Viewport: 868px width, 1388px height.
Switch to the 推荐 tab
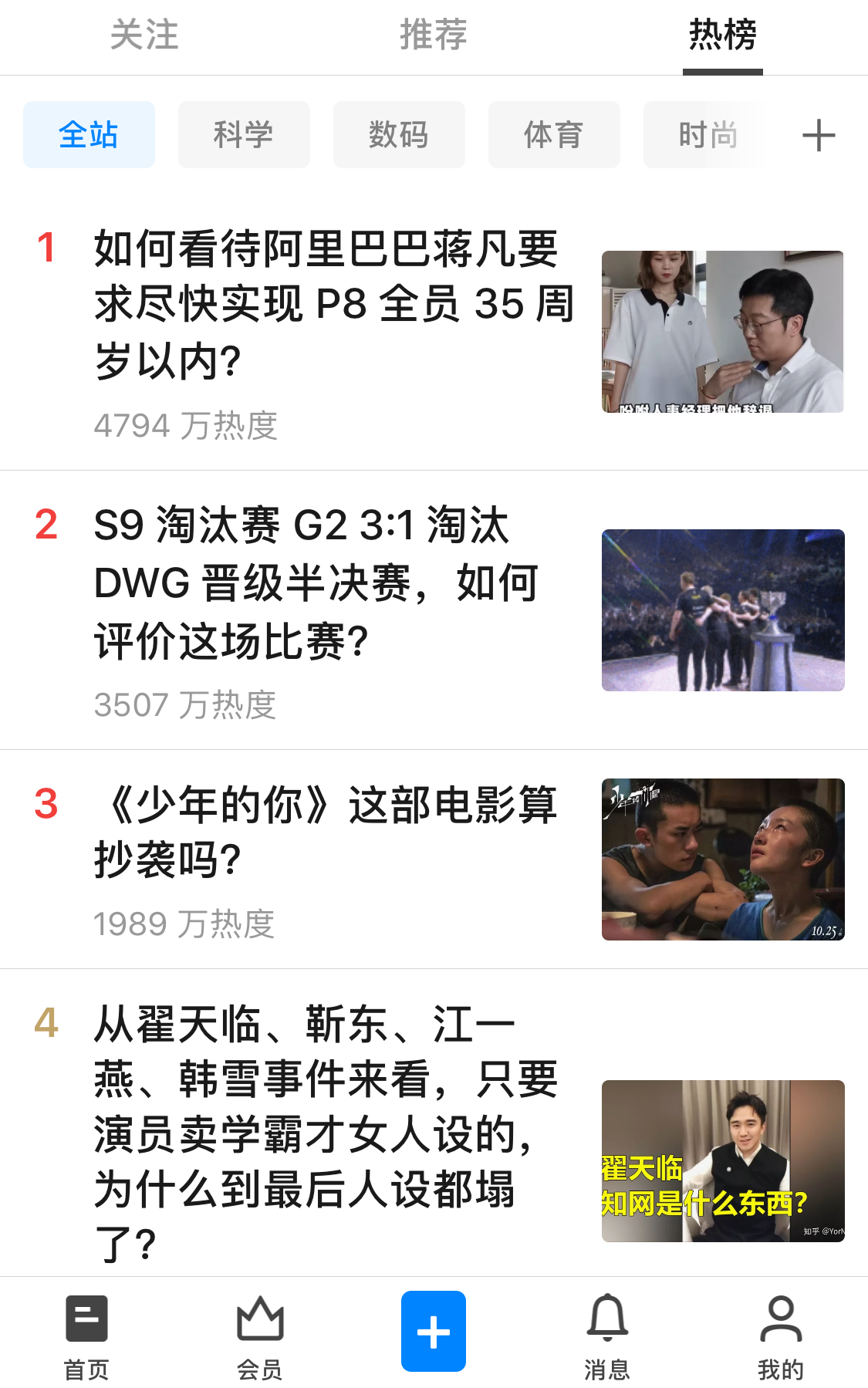[433, 35]
